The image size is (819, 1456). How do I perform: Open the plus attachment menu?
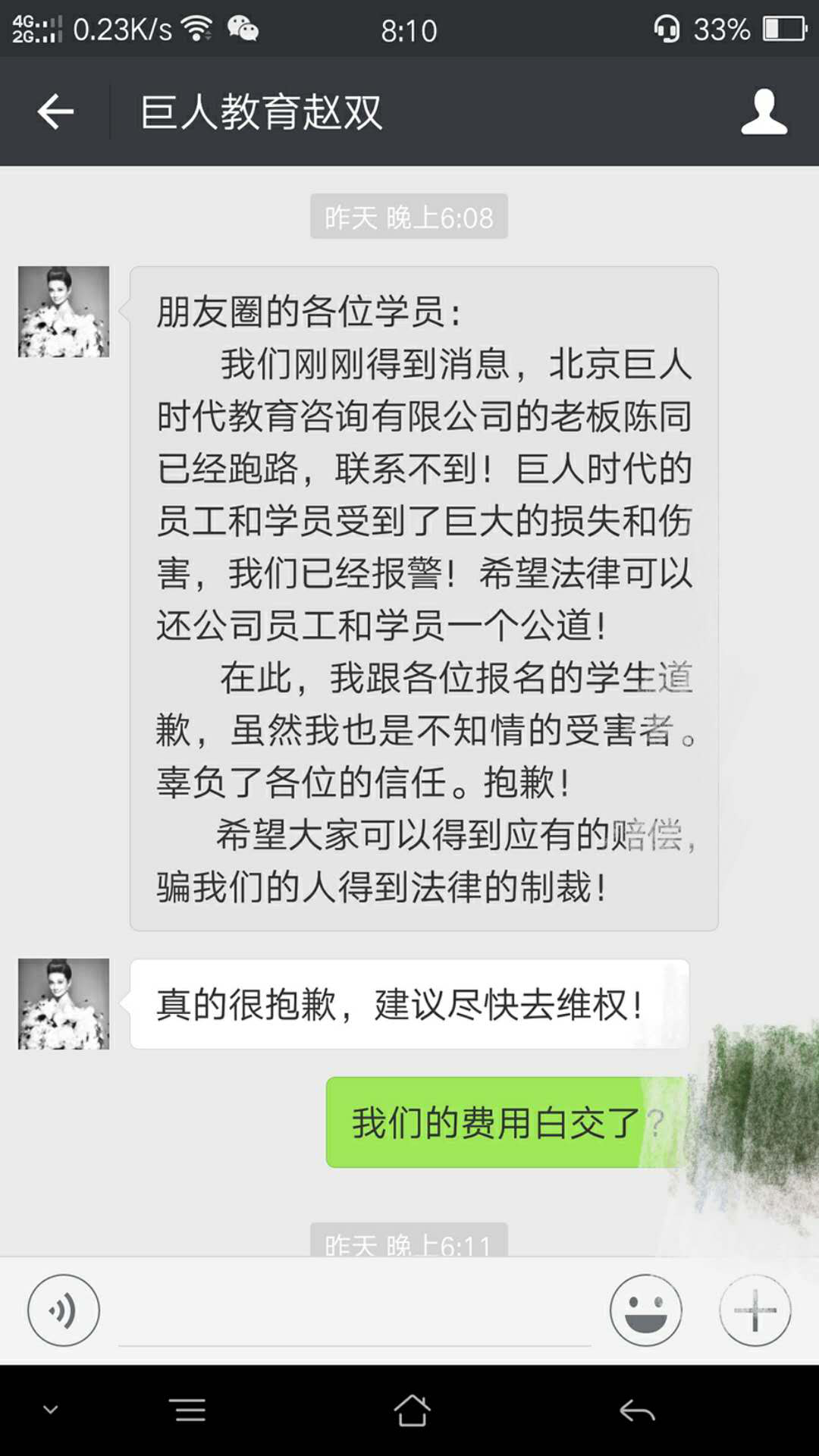coord(755,1310)
